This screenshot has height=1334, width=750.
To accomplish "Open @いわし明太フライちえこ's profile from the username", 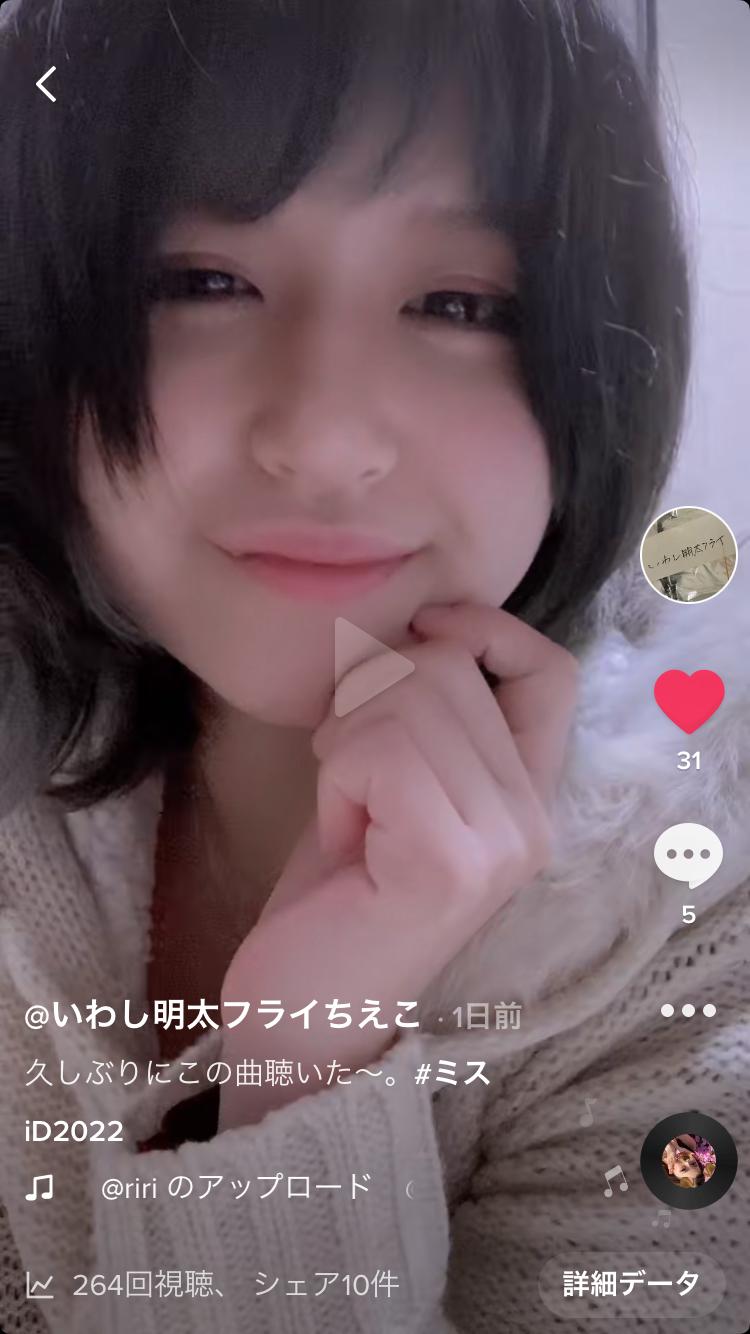I will [224, 1016].
